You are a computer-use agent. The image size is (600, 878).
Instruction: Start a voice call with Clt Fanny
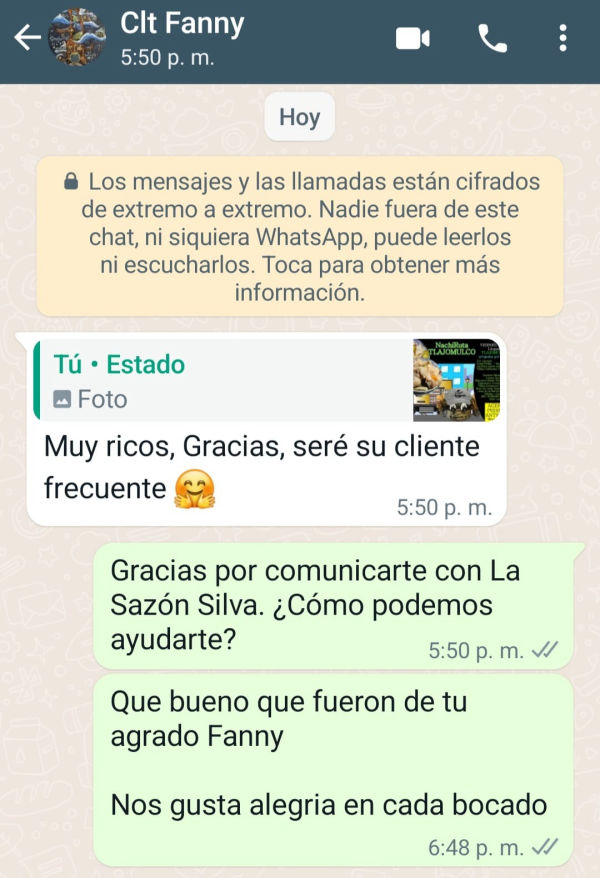pos(492,39)
